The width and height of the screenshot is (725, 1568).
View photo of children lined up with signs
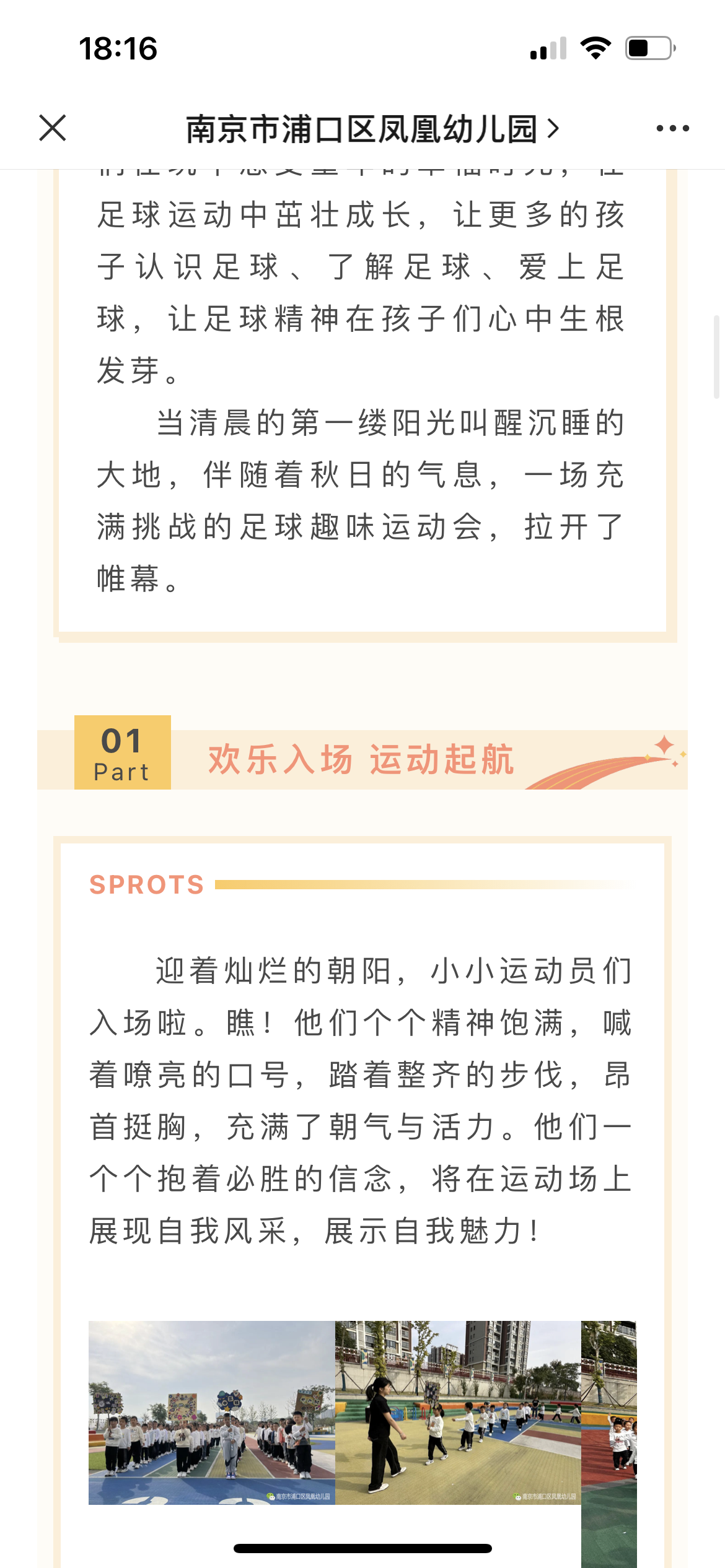point(212,1413)
